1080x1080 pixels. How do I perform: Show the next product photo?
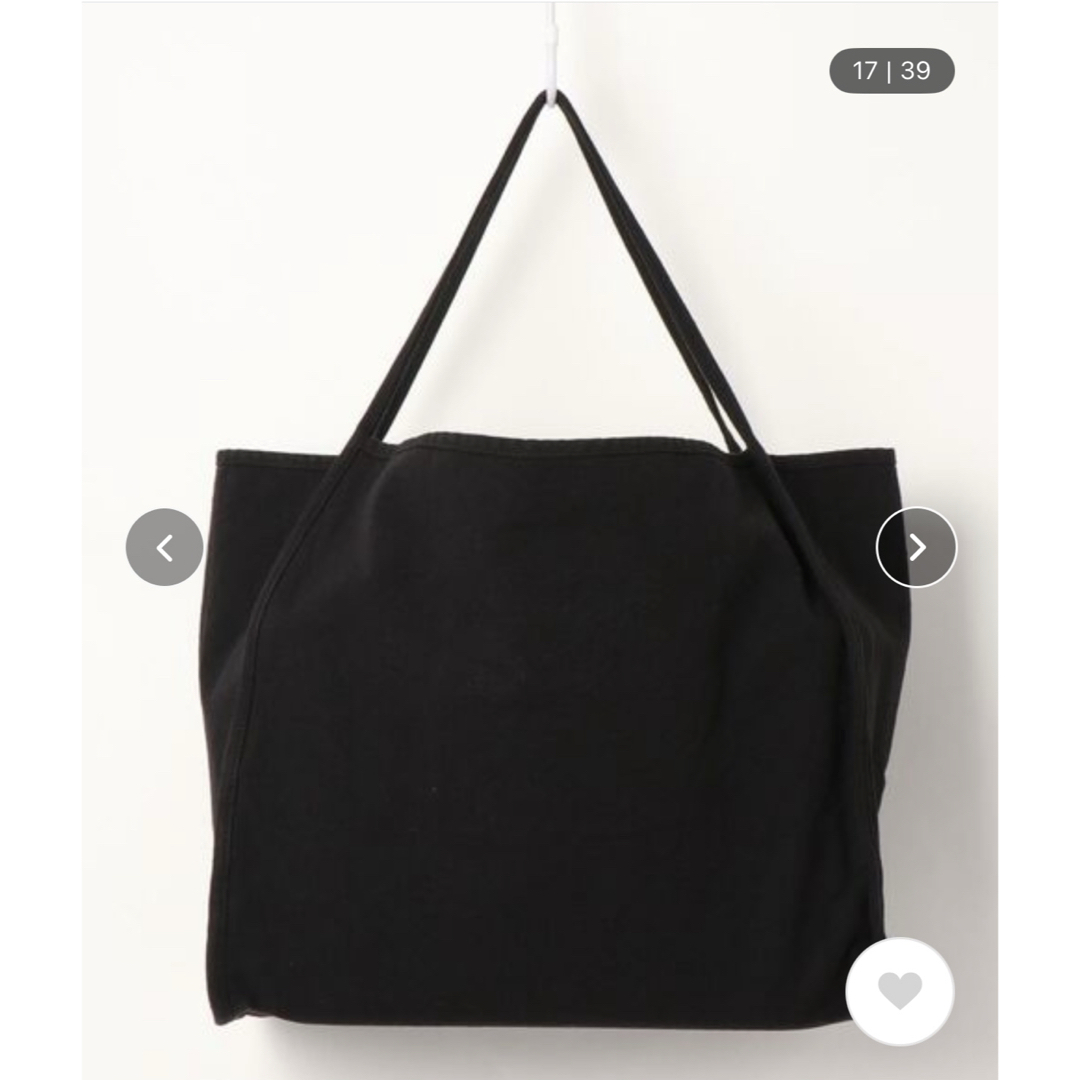pos(916,547)
